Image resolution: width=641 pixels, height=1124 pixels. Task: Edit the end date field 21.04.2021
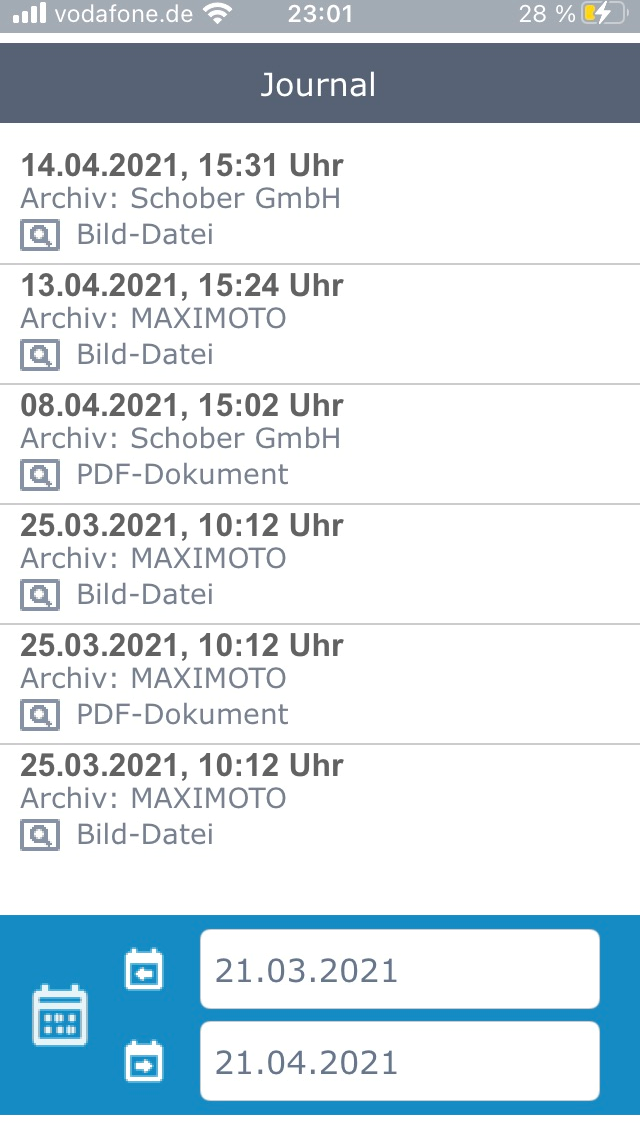pyautogui.click(x=399, y=1061)
